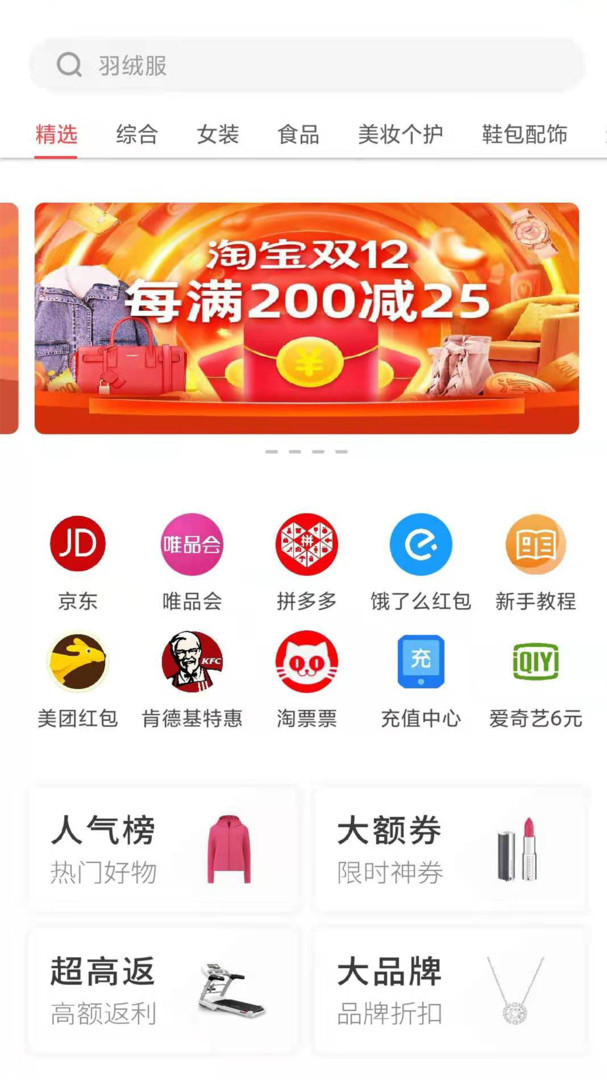Tap the search box showing 羽绒服

(305, 66)
